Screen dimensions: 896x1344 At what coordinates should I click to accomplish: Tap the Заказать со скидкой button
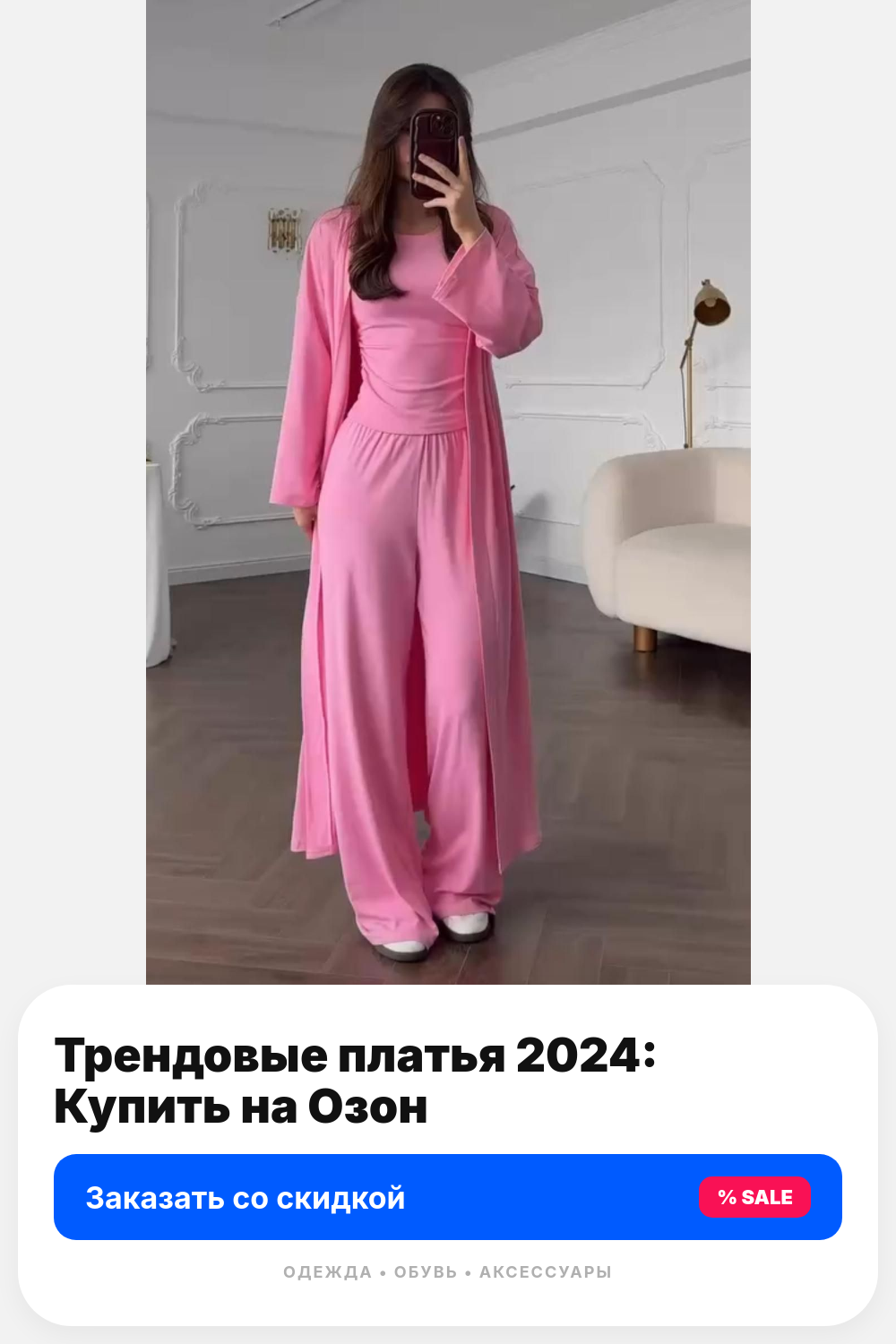[x=448, y=1197]
